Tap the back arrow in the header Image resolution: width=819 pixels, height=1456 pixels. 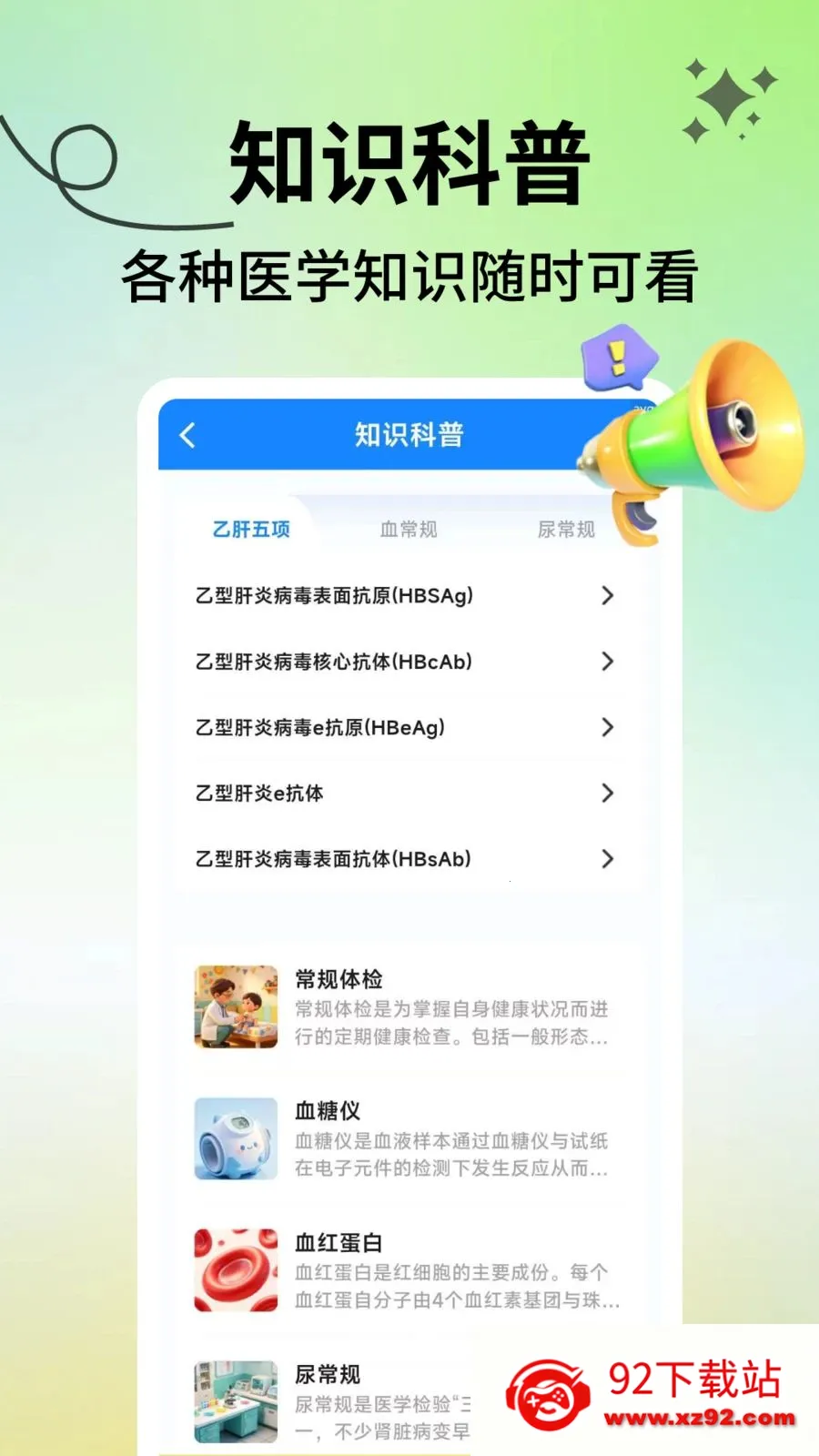point(188,437)
